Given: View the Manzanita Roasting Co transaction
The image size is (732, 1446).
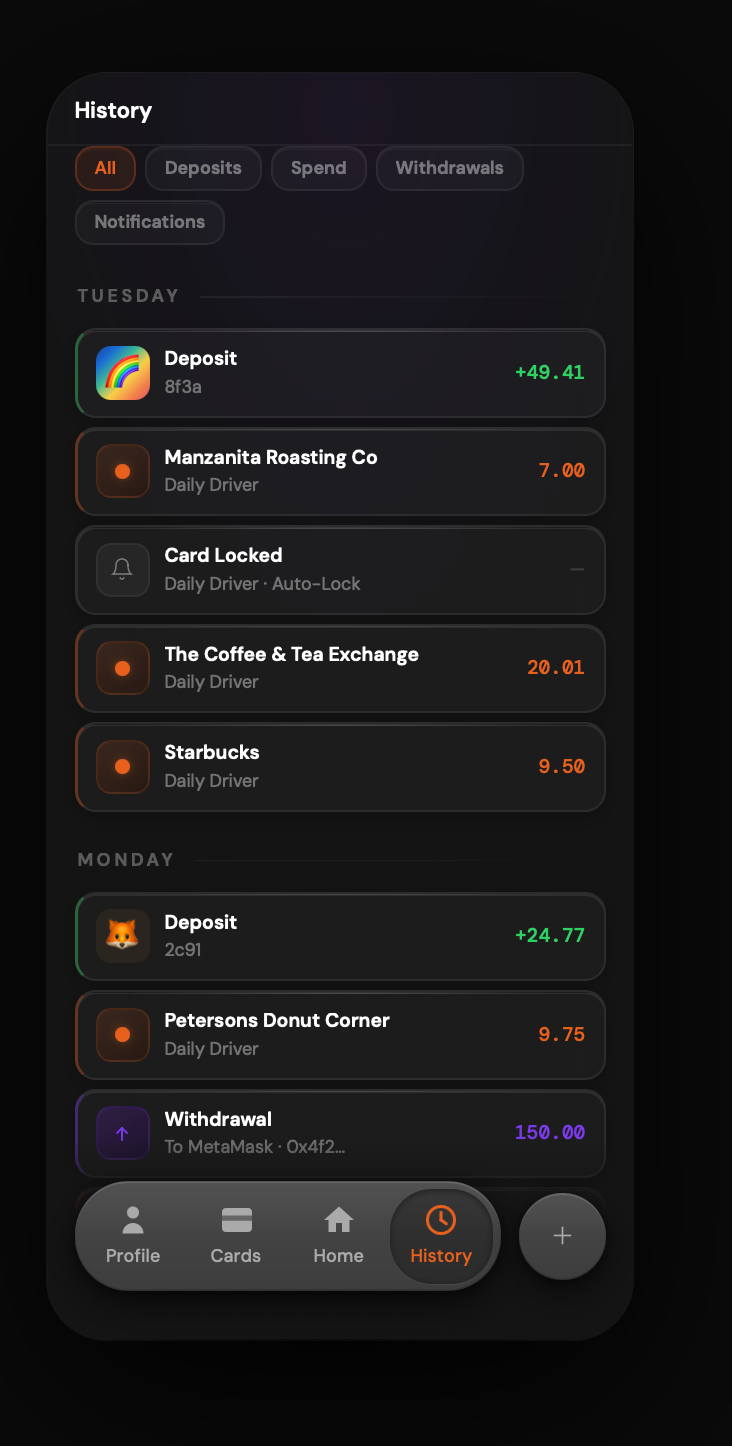Looking at the screenshot, I should [340, 471].
